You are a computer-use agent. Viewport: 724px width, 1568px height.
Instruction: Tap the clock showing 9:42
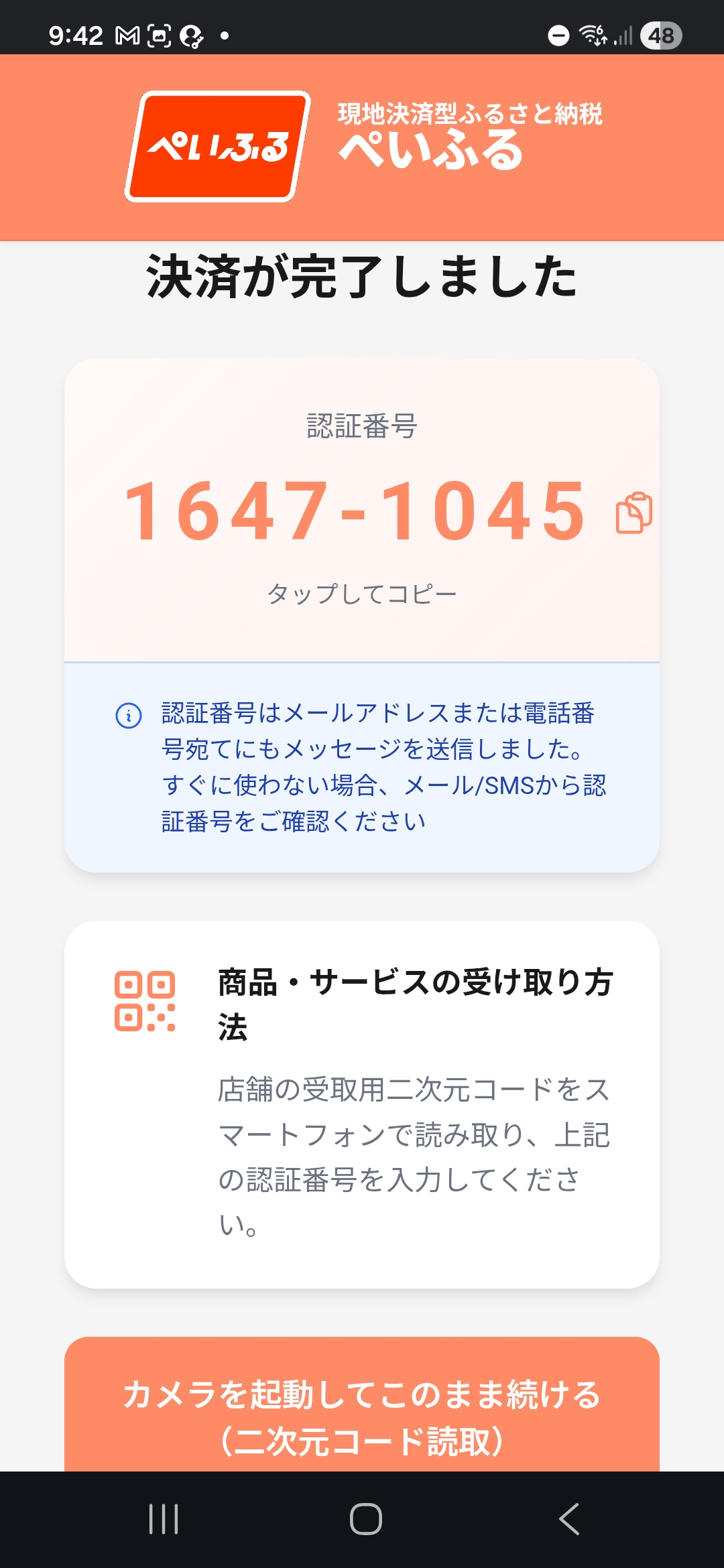click(x=76, y=35)
